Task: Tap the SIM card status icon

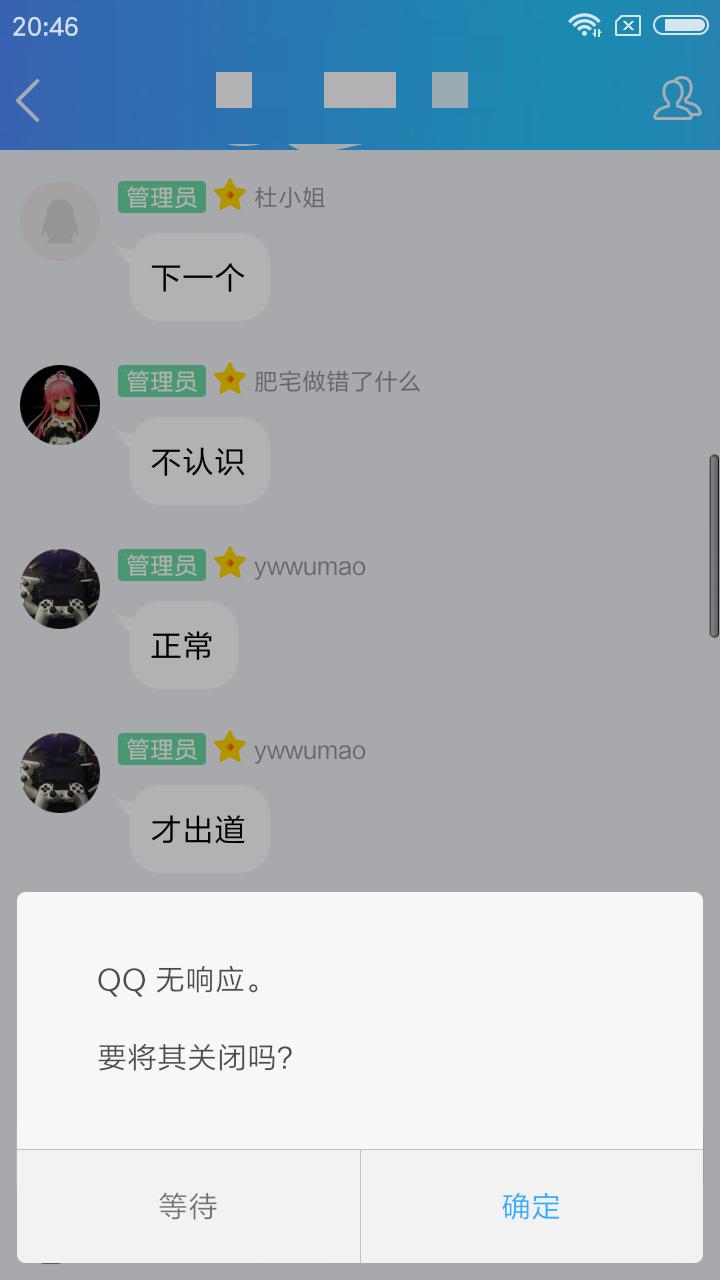Action: pyautogui.click(x=629, y=27)
